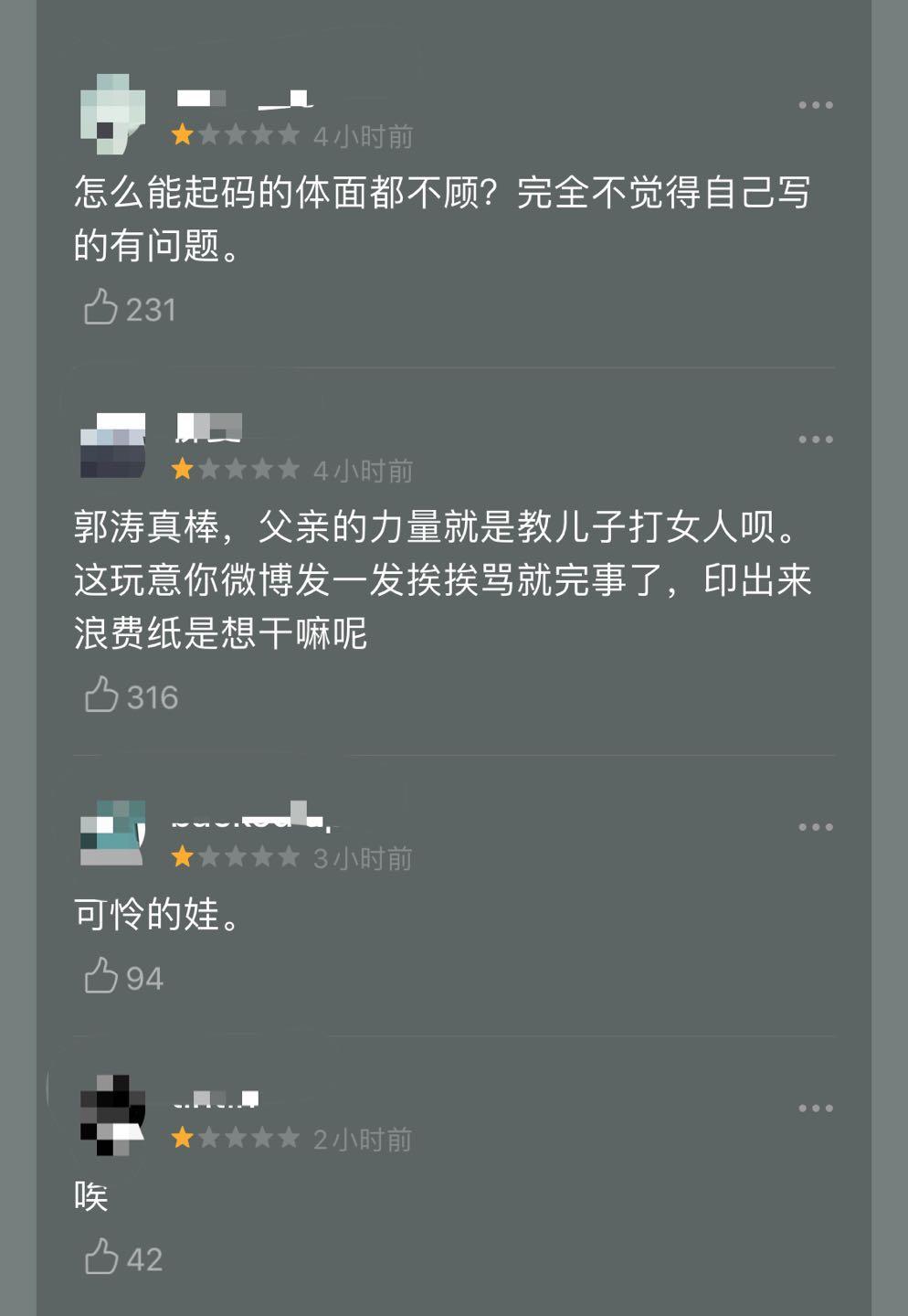Open more options for the 可怜的娃 review
908x1316 pixels.
(x=815, y=827)
